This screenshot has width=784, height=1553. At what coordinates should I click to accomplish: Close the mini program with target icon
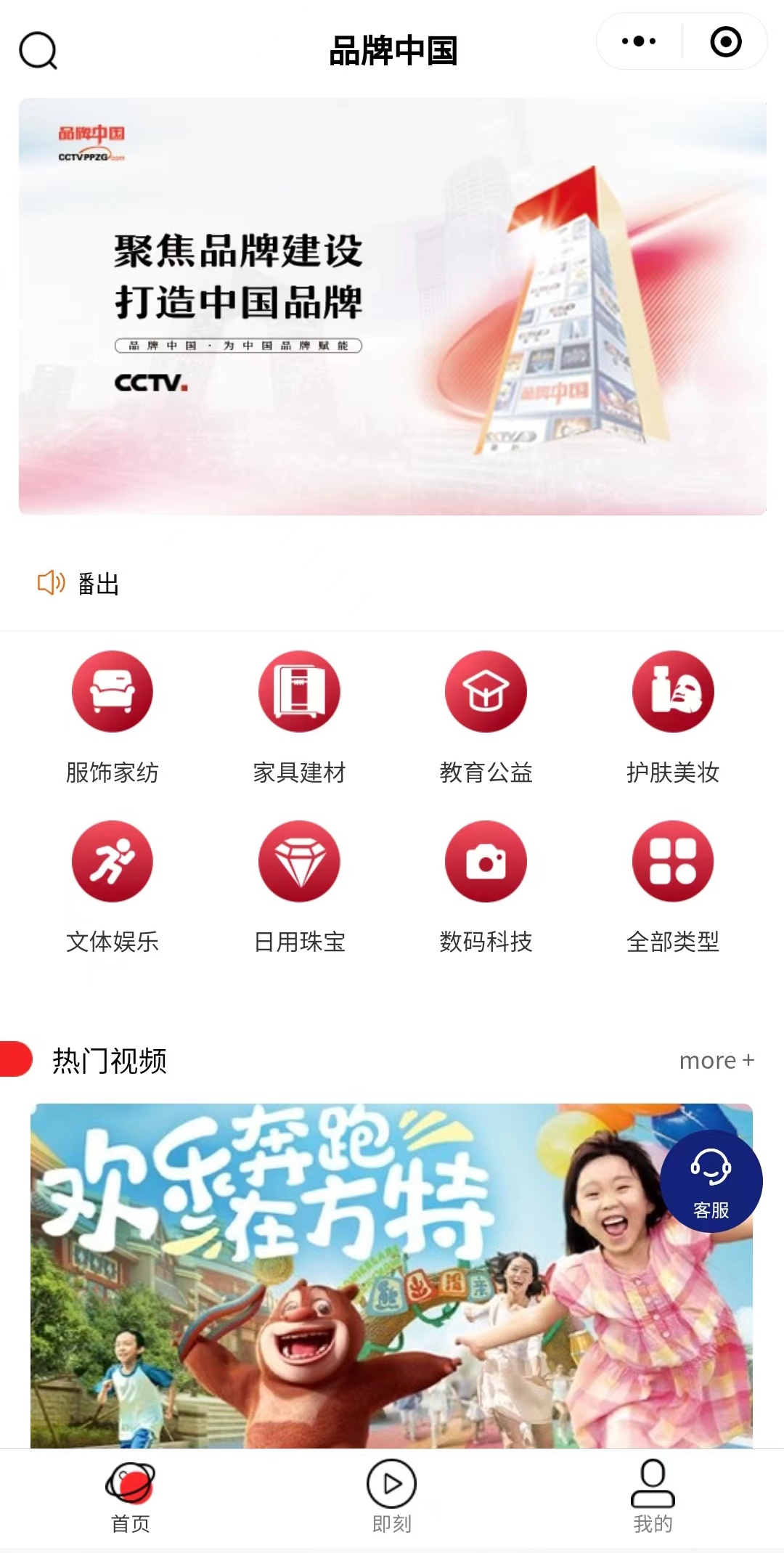(725, 41)
